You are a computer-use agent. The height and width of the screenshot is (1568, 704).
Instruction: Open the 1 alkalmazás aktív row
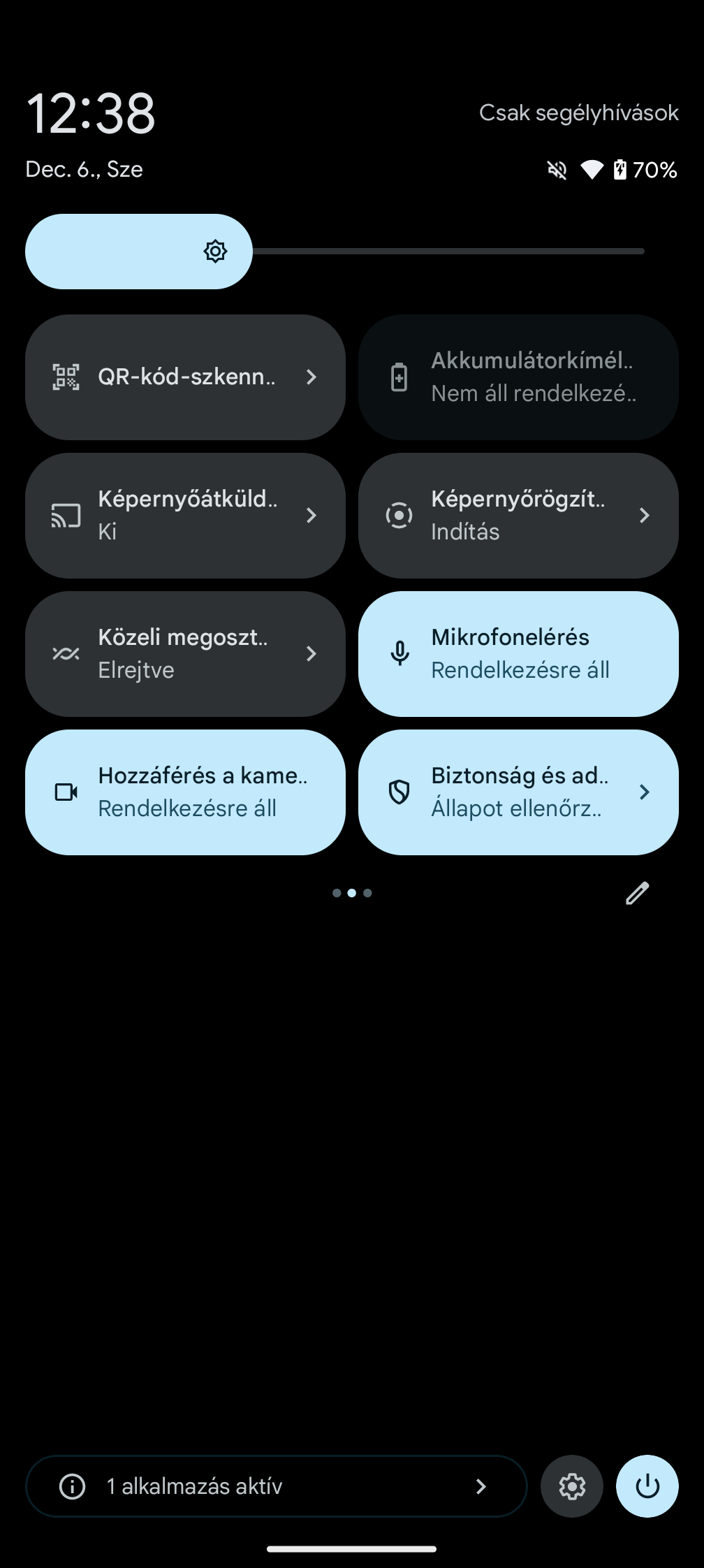tap(276, 1486)
